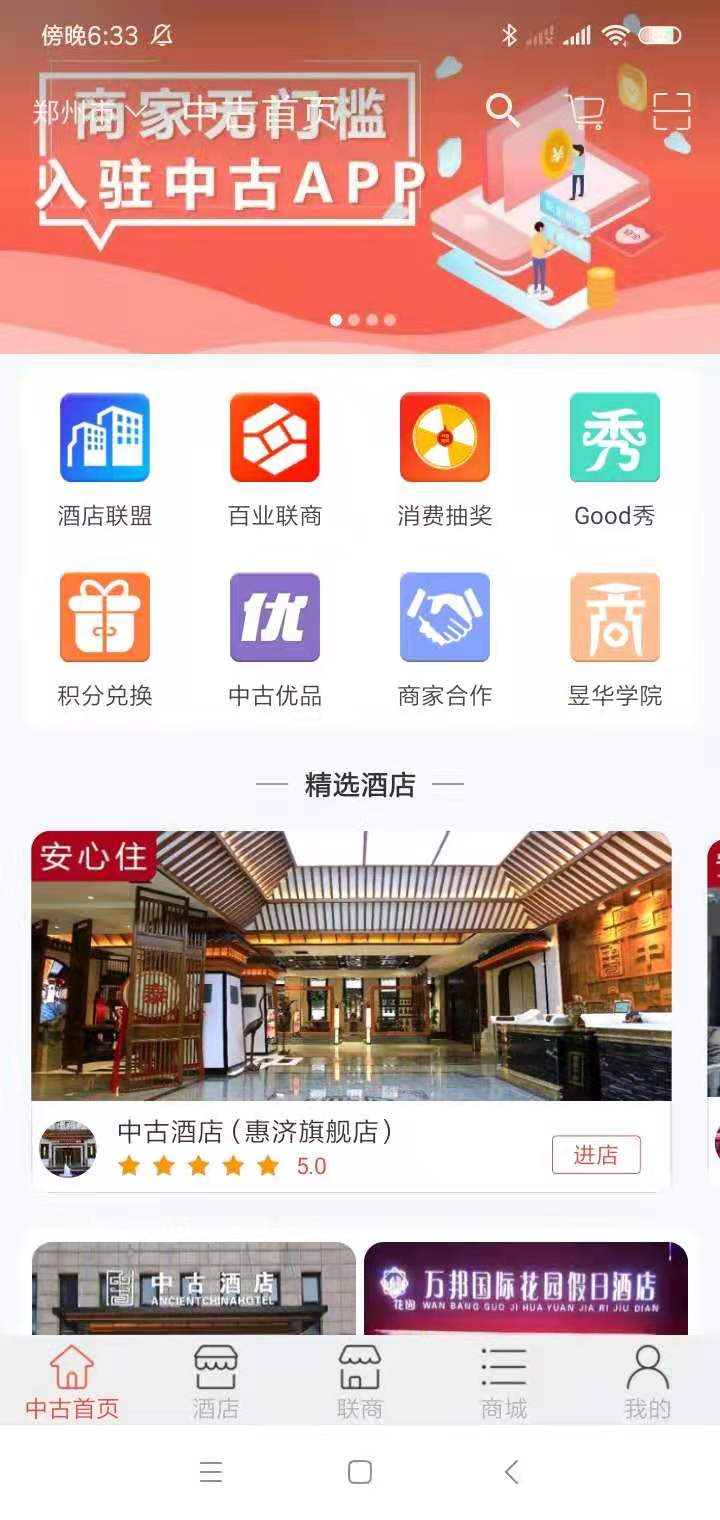Viewport: 720px width, 1520px height.
Task: Tap the system back button
Action: coord(512,1472)
